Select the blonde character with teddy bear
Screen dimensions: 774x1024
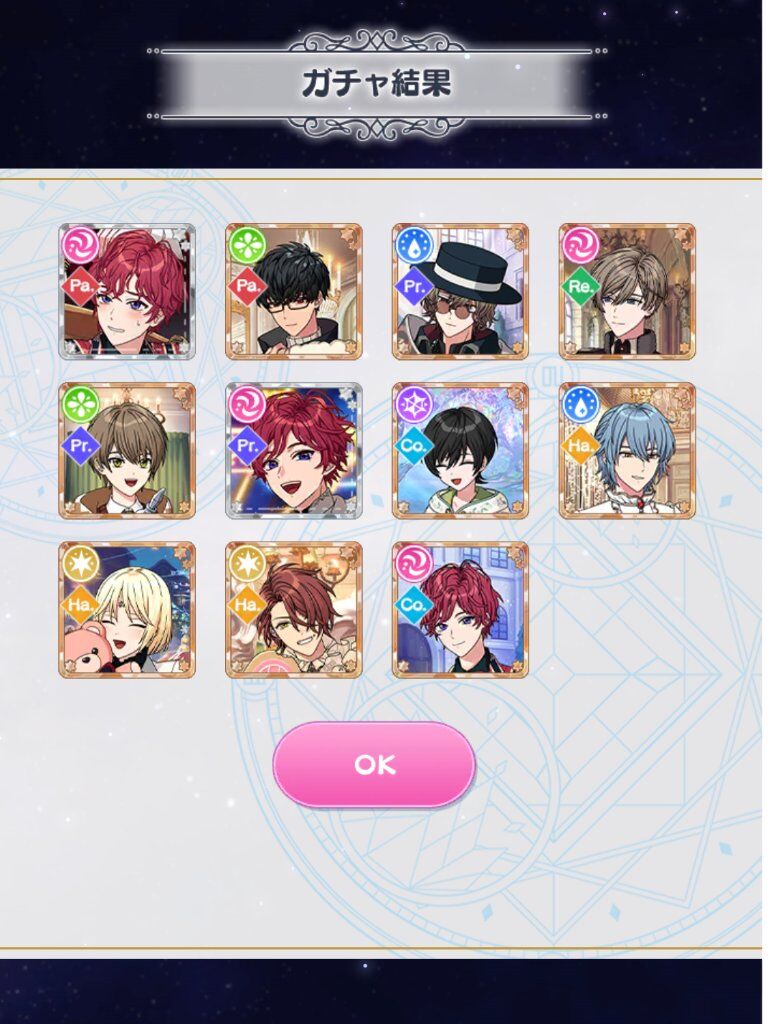(x=127, y=610)
